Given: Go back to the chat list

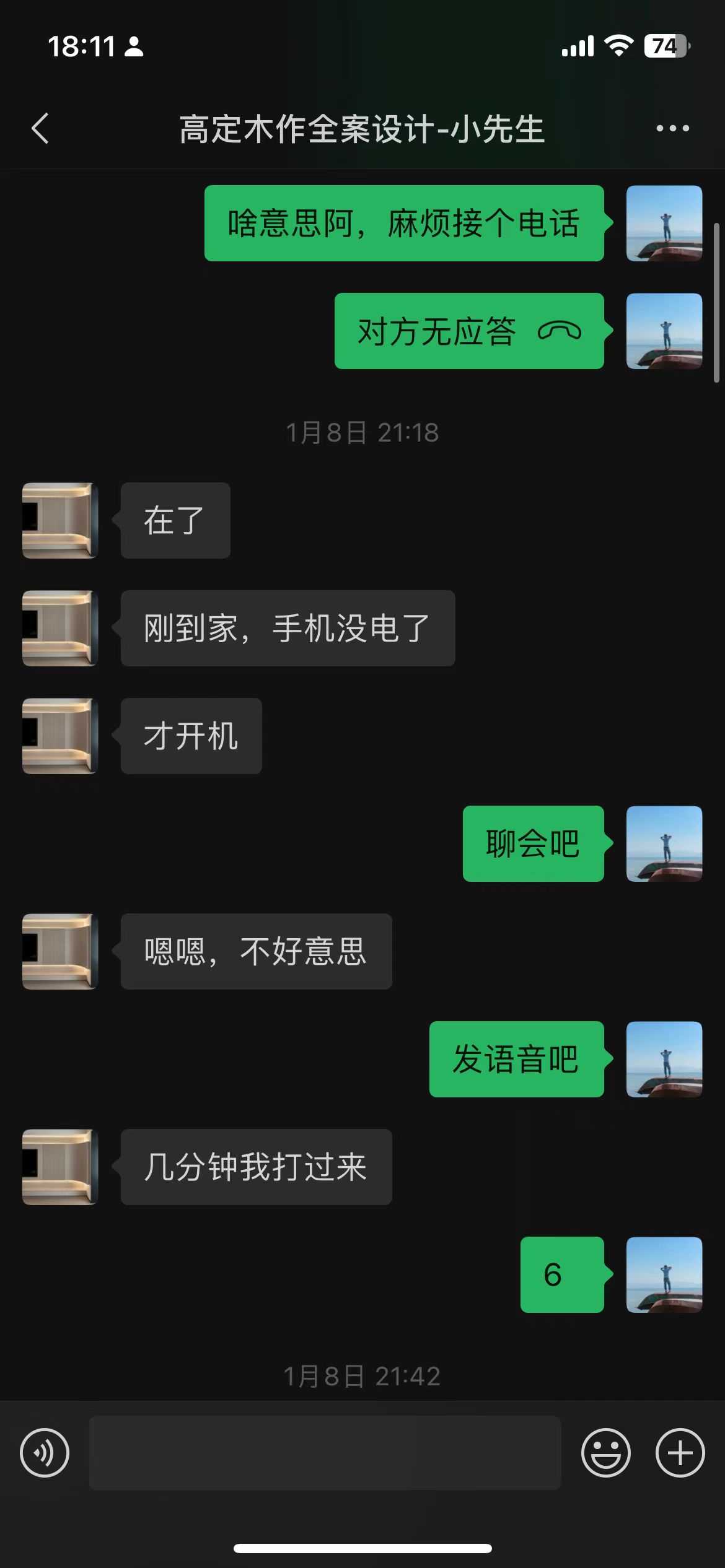Looking at the screenshot, I should [x=40, y=129].
